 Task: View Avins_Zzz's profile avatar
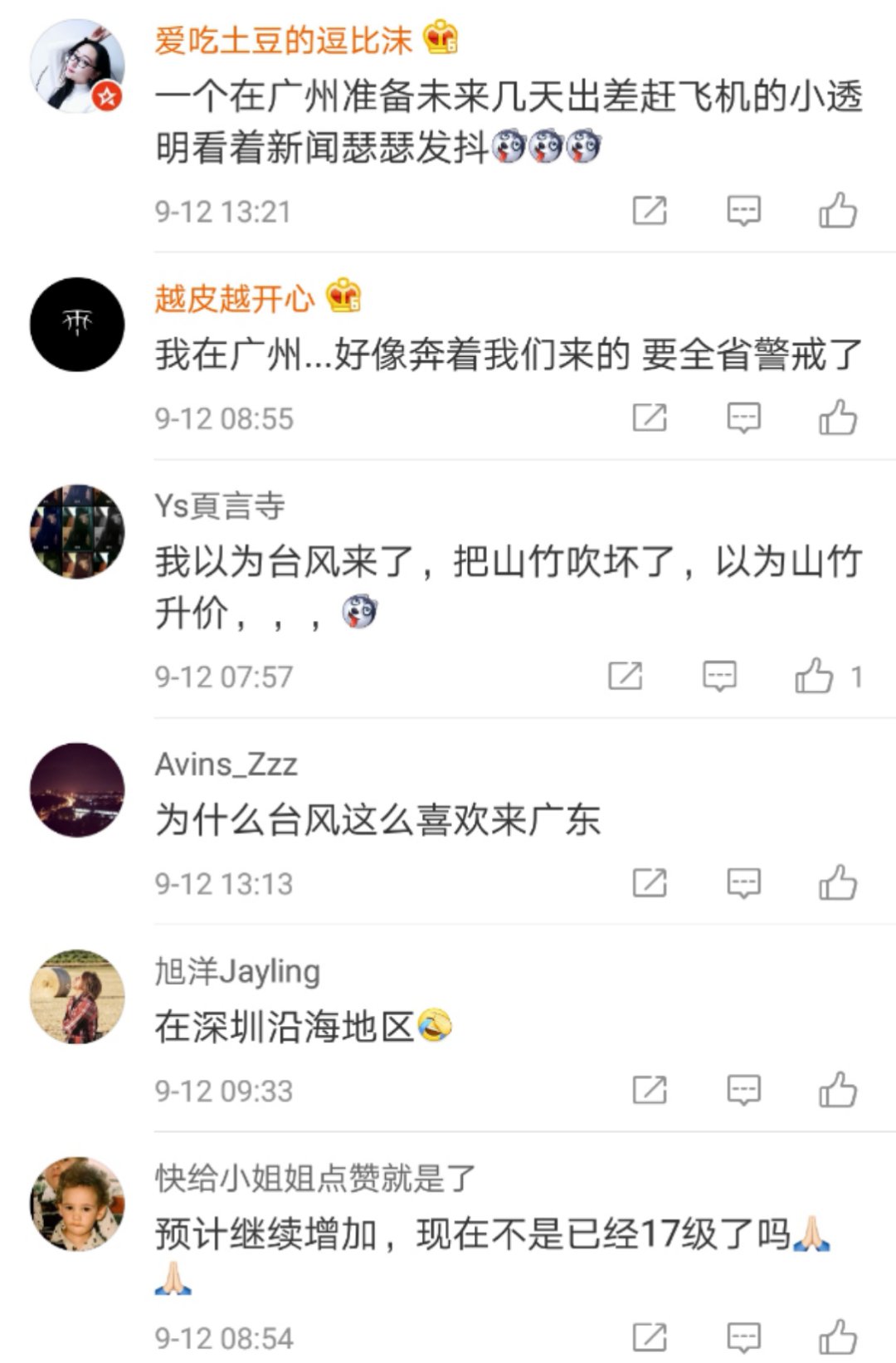(x=77, y=789)
